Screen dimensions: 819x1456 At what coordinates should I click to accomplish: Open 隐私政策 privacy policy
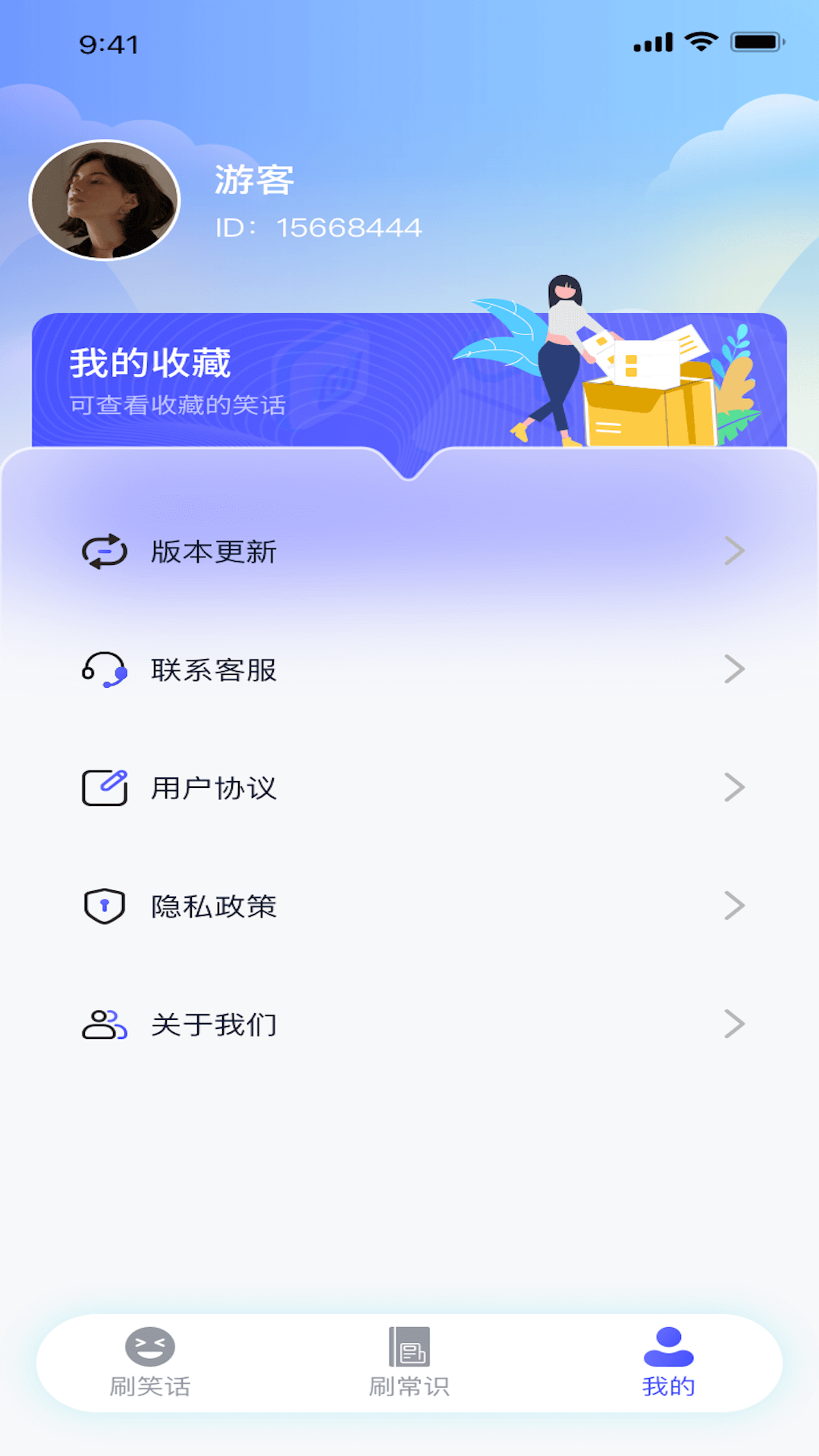[409, 906]
